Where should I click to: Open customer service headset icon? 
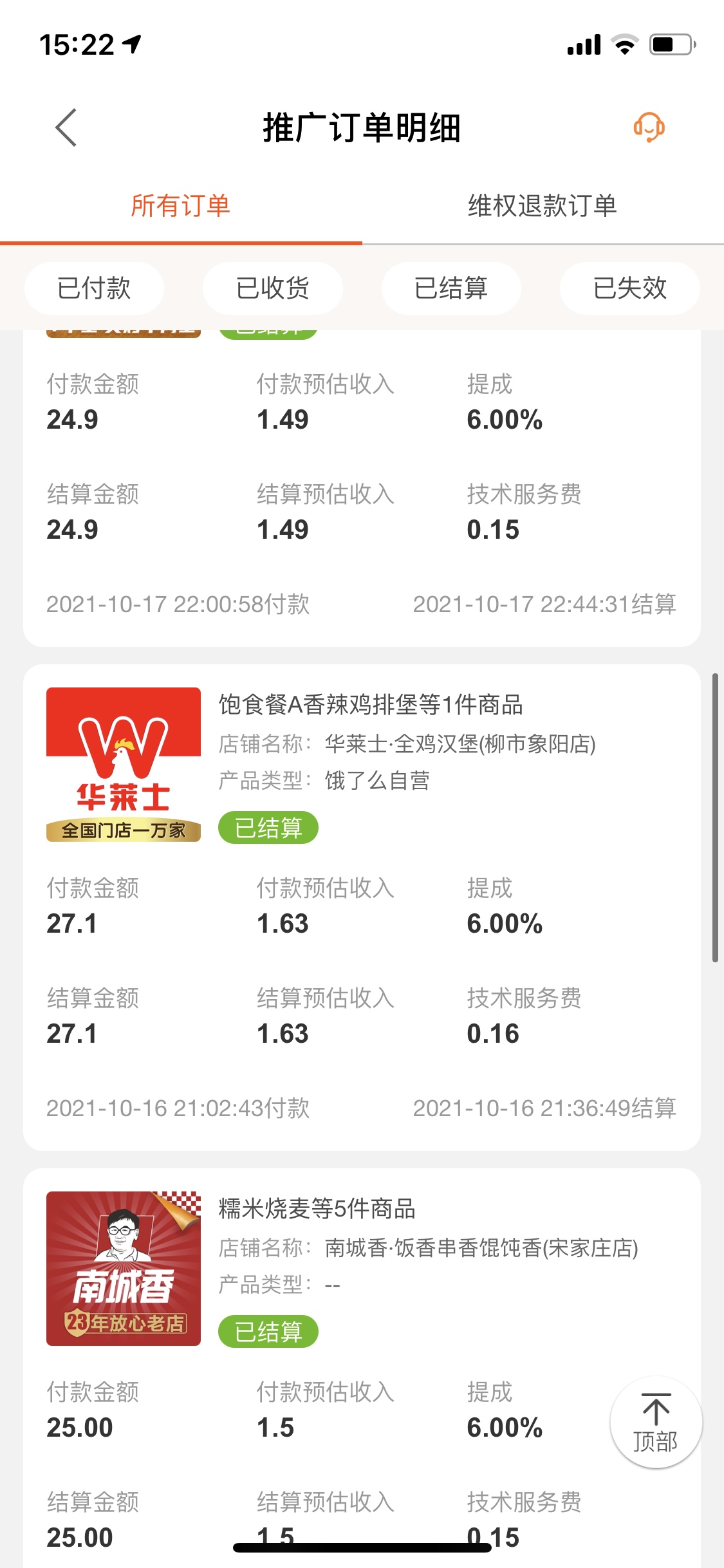649,127
